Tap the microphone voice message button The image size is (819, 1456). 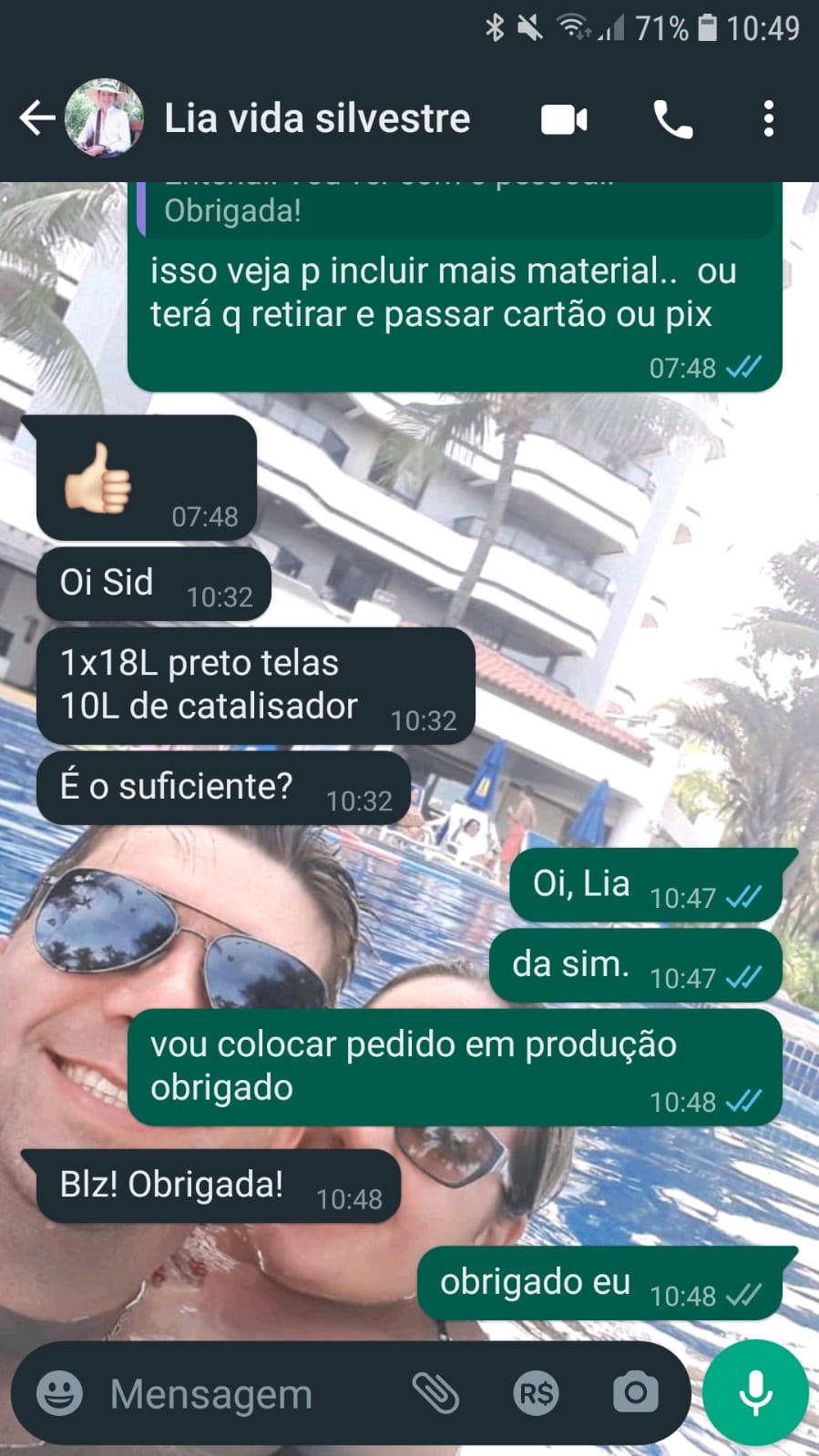pos(755,1393)
